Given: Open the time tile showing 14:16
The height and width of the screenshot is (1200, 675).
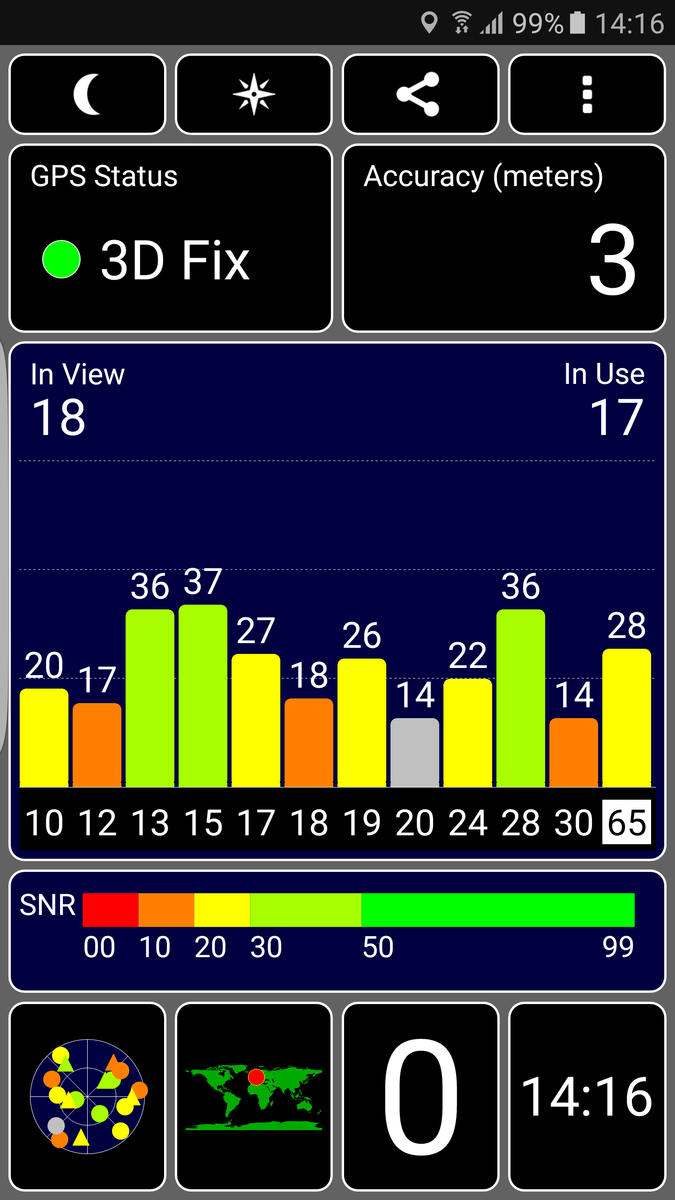Looking at the screenshot, I should tap(587, 1097).
